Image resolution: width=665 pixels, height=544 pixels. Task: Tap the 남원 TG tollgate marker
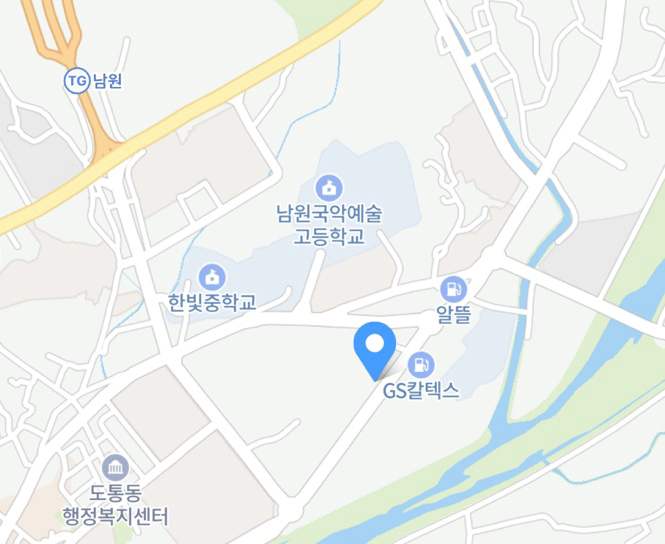77,82
